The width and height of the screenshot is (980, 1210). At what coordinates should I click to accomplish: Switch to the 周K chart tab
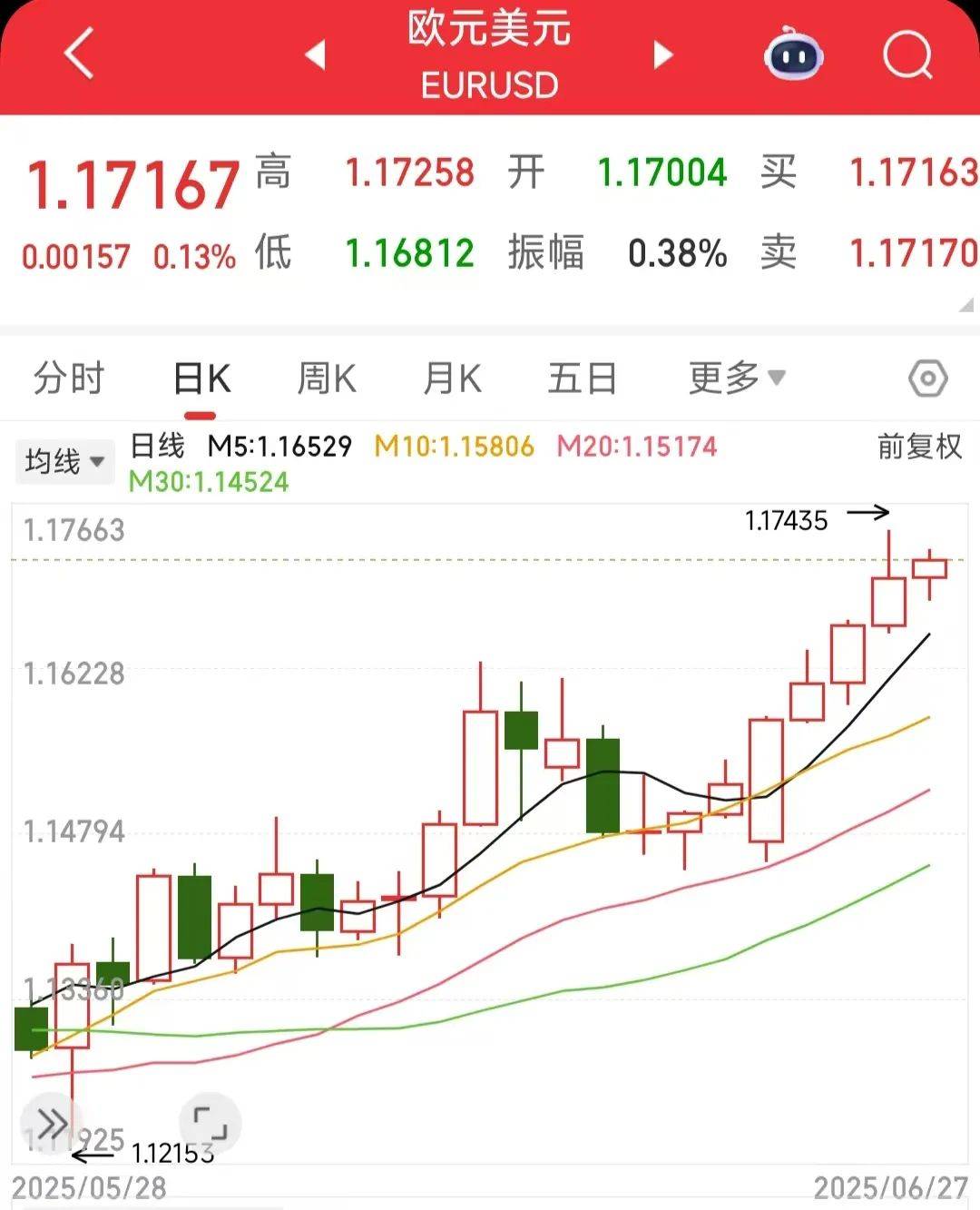[327, 378]
